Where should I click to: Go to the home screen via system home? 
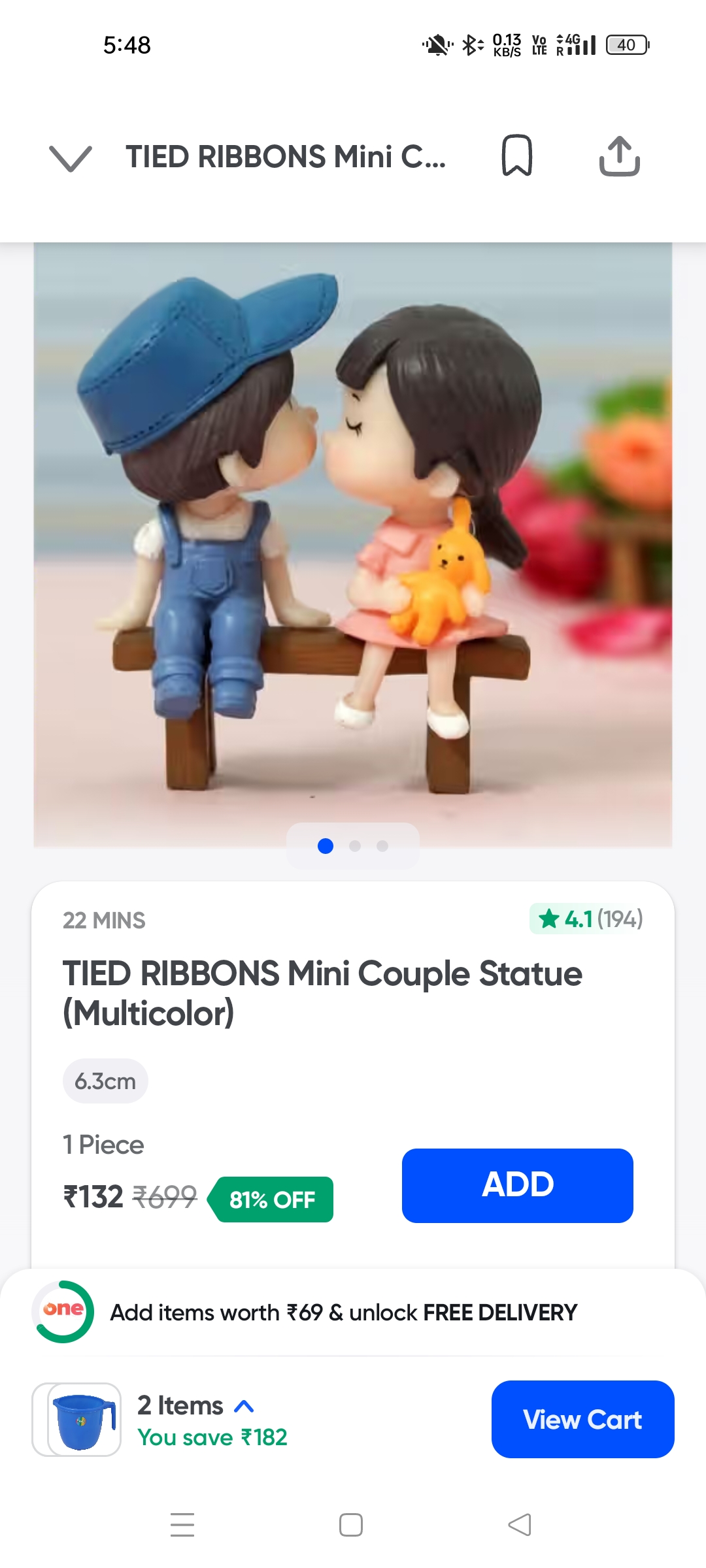click(351, 1525)
